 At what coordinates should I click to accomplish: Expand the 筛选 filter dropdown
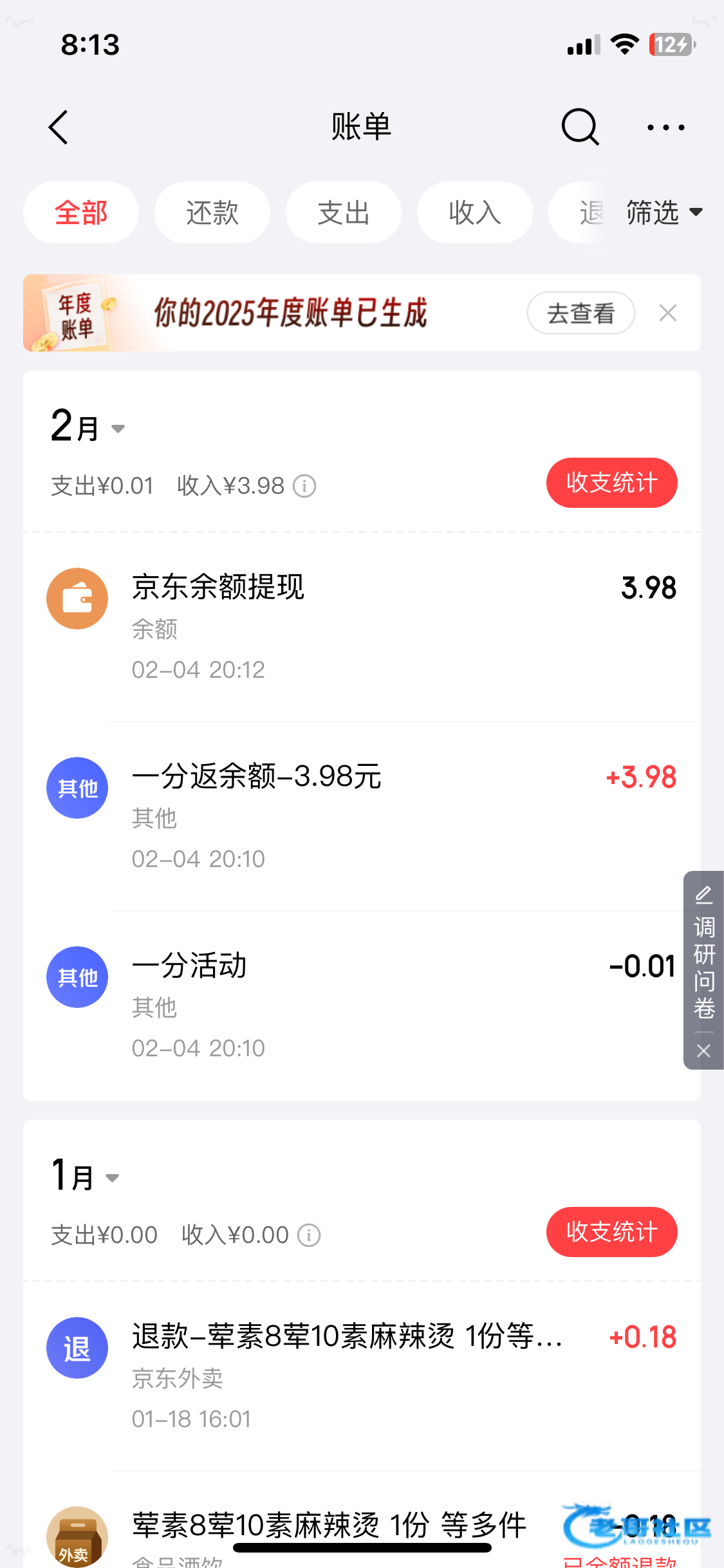click(664, 212)
